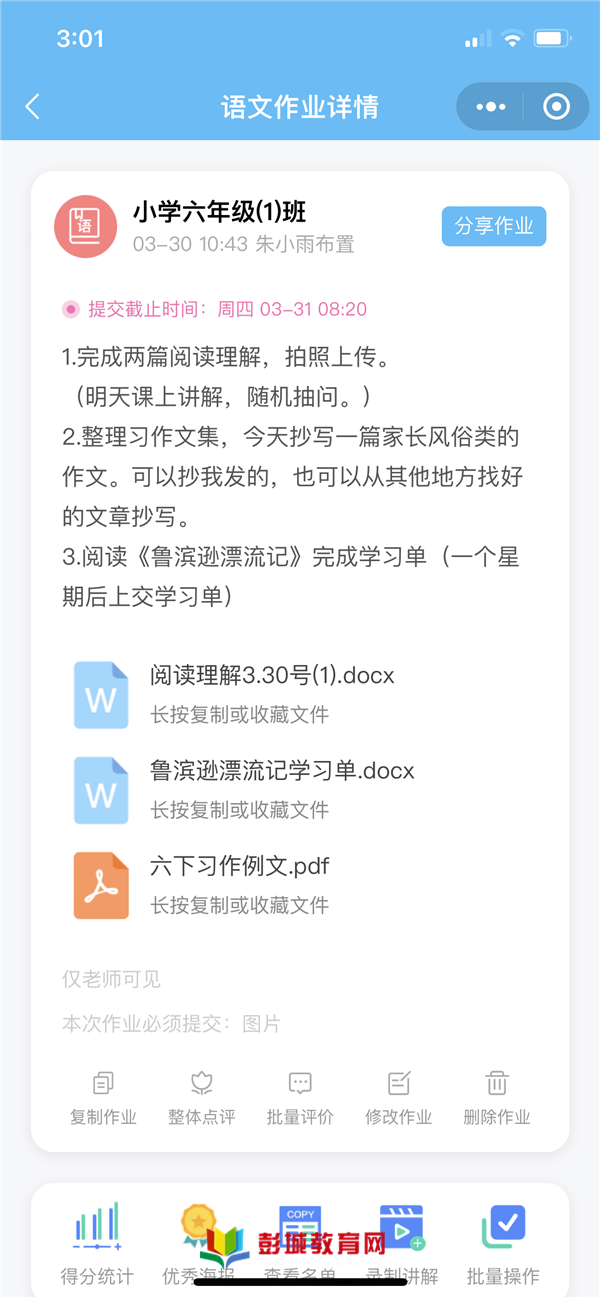Delete the assignment with 删除作业
This screenshot has height=1298, width=600.
coord(497,1098)
